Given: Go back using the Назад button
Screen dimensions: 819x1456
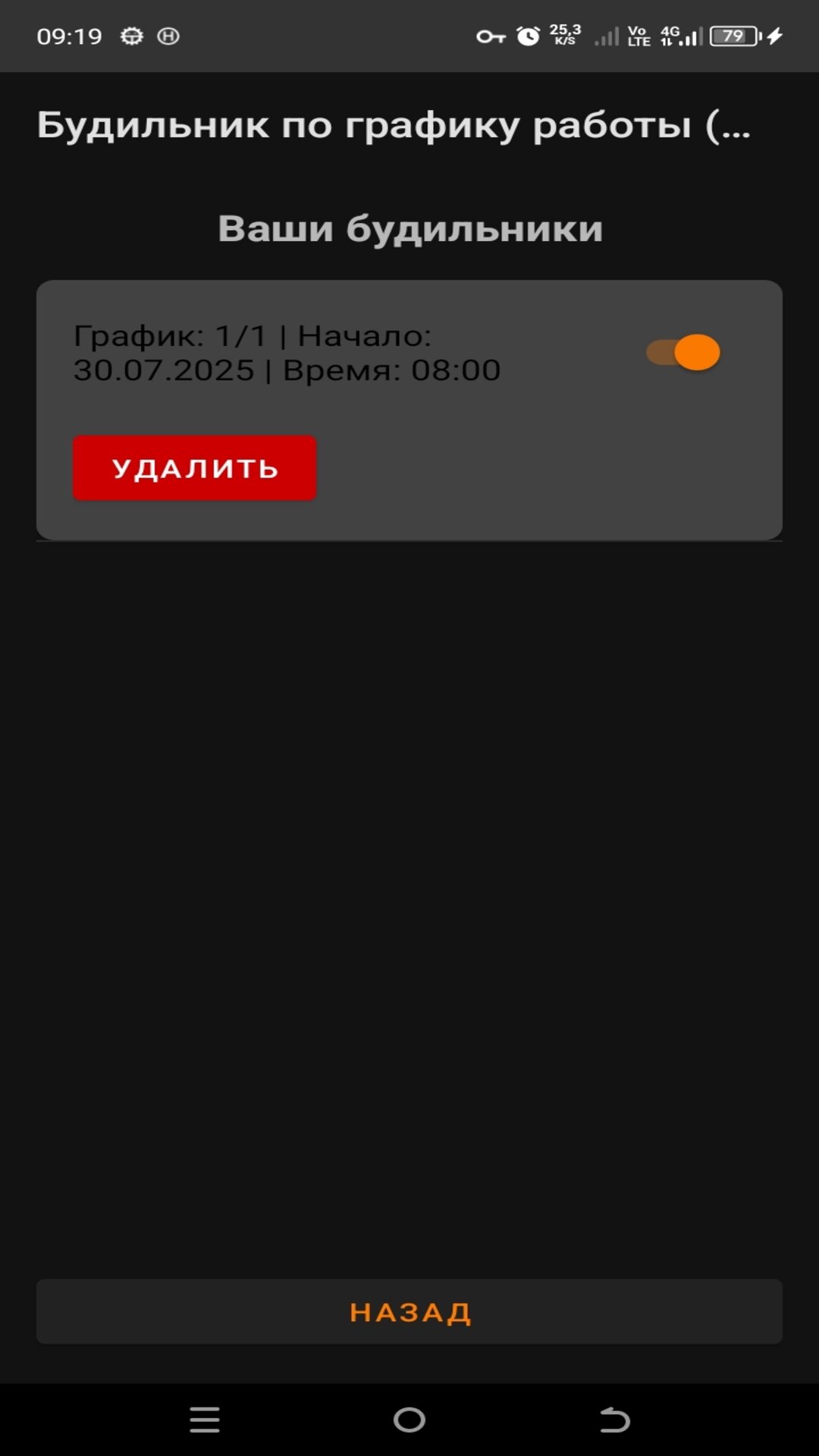Looking at the screenshot, I should [x=409, y=1312].
